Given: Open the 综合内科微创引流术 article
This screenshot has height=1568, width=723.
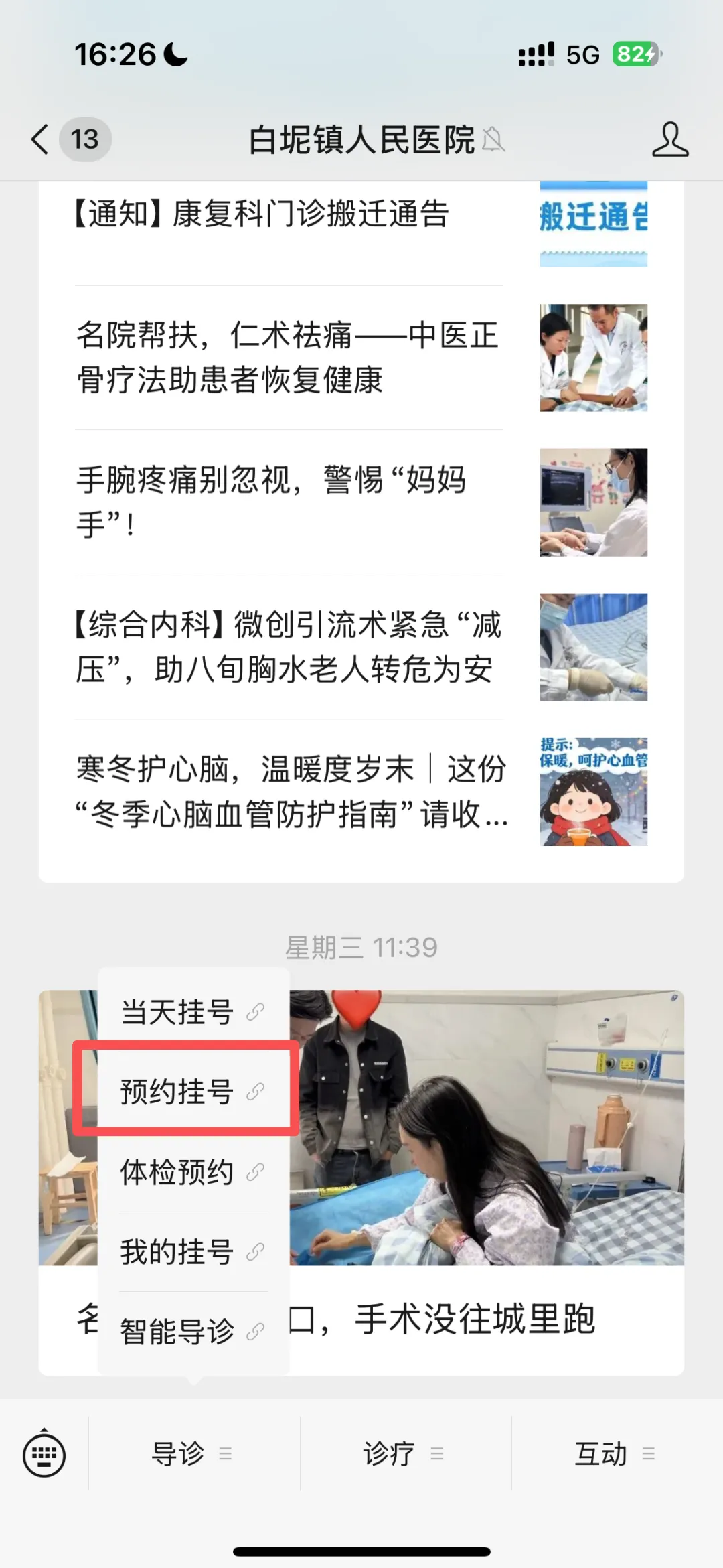Looking at the screenshot, I should point(289,647).
